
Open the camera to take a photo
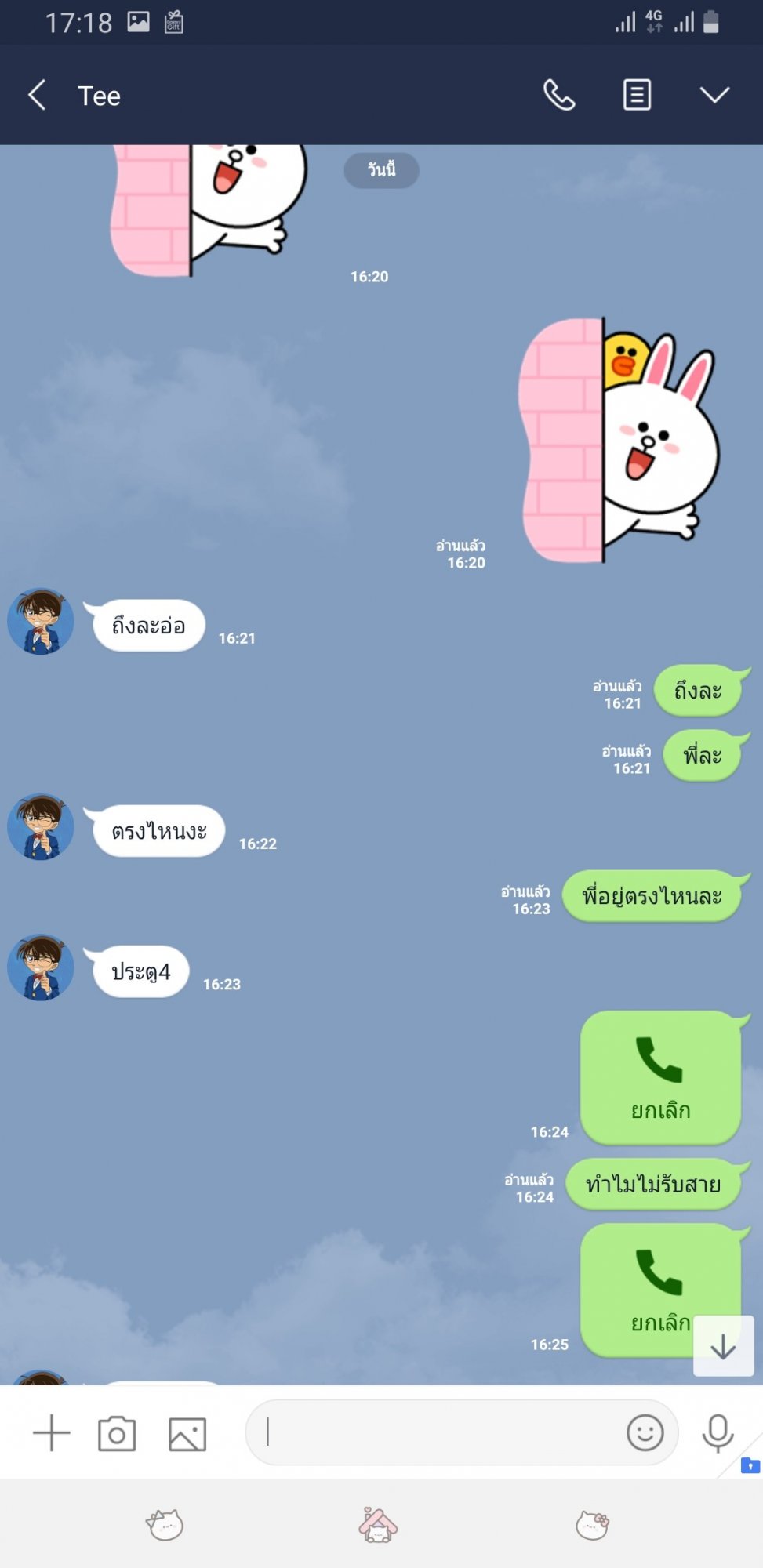117,1434
